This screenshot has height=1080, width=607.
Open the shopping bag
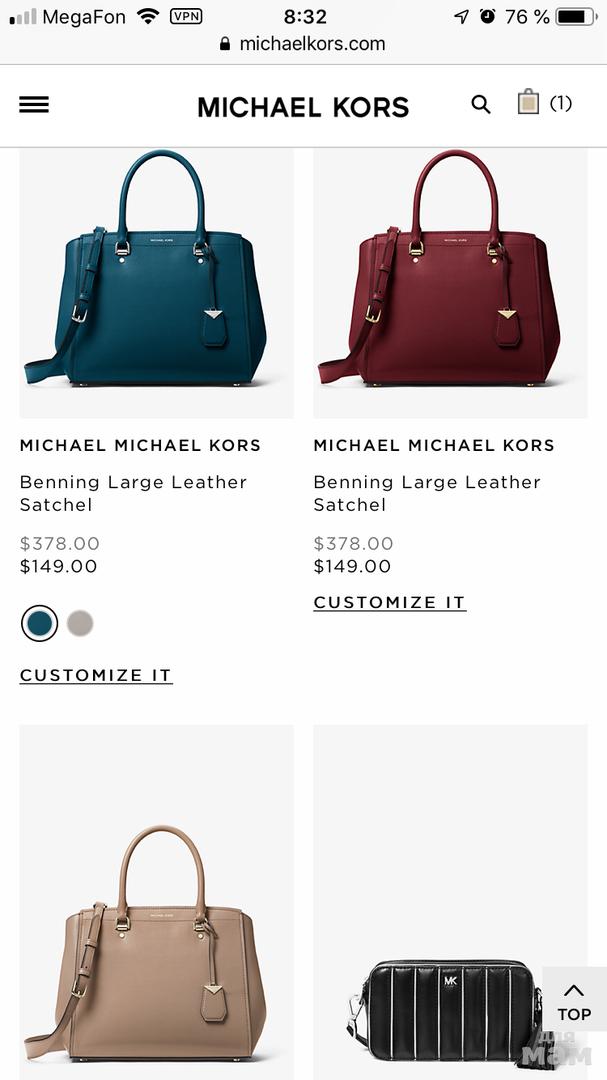529,102
